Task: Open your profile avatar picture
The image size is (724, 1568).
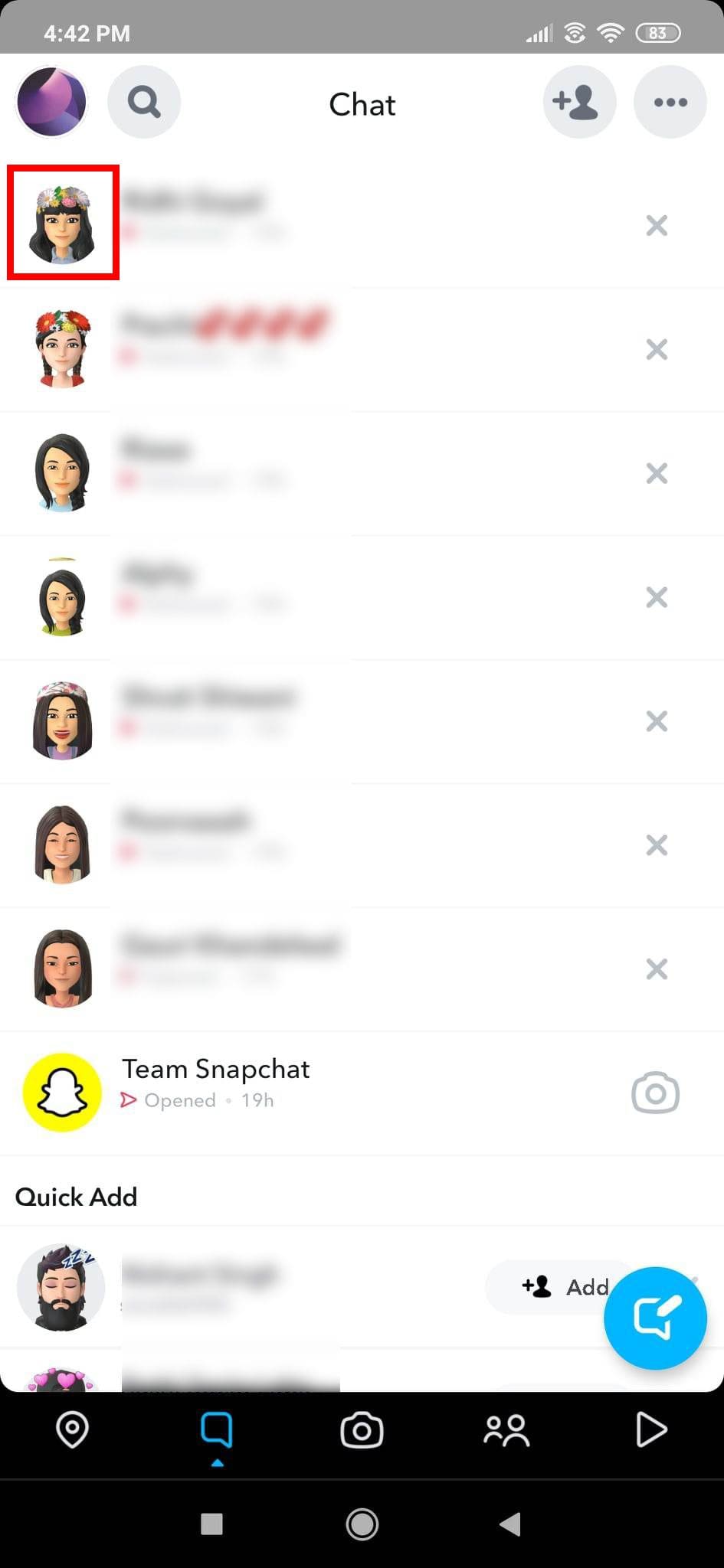Action: point(51,101)
